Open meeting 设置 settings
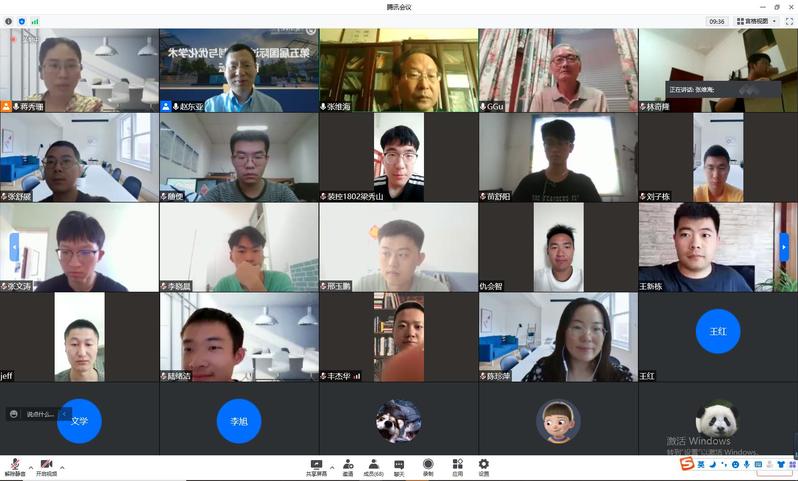Viewport: 798px width, 481px height. [x=484, y=466]
